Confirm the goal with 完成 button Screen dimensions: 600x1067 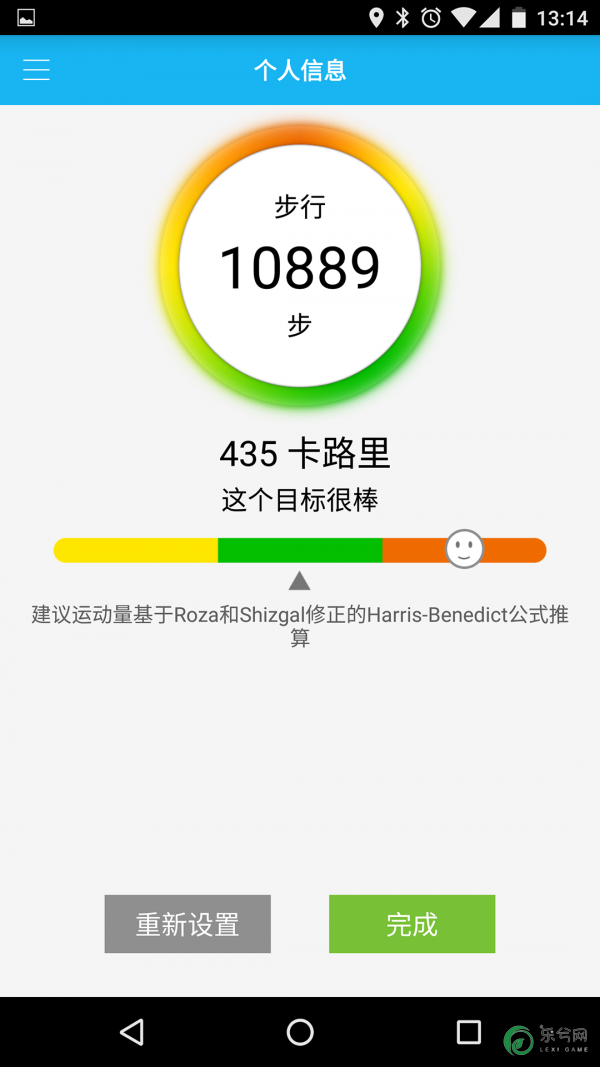pos(412,924)
